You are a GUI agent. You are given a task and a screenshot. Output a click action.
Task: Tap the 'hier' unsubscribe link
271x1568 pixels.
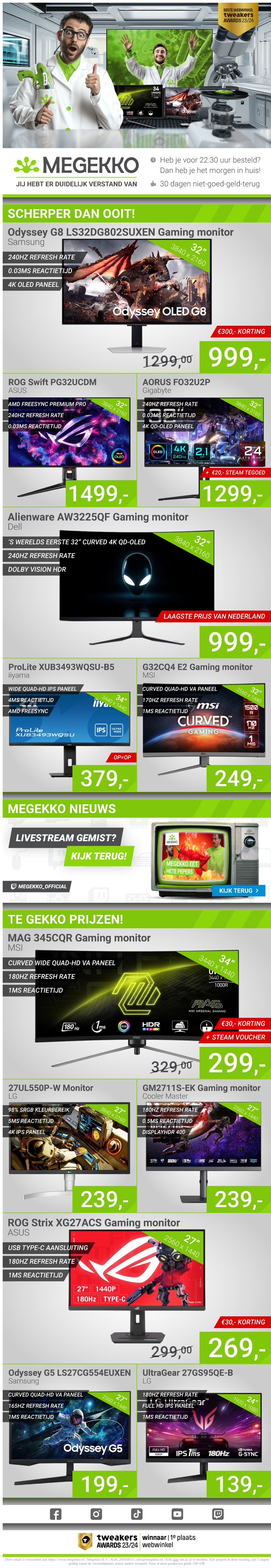click(x=176, y=1560)
